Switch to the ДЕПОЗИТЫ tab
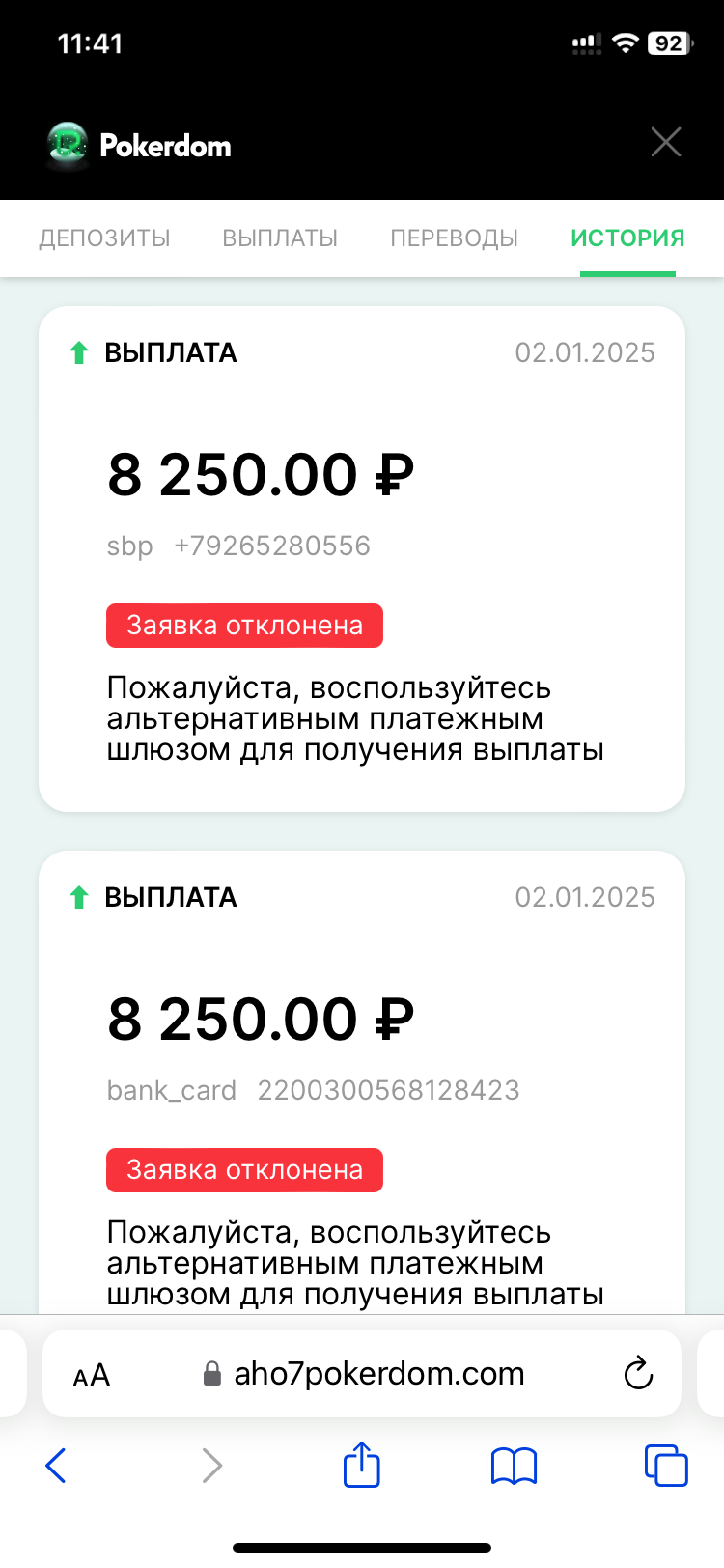The image size is (724, 1568). (104, 238)
